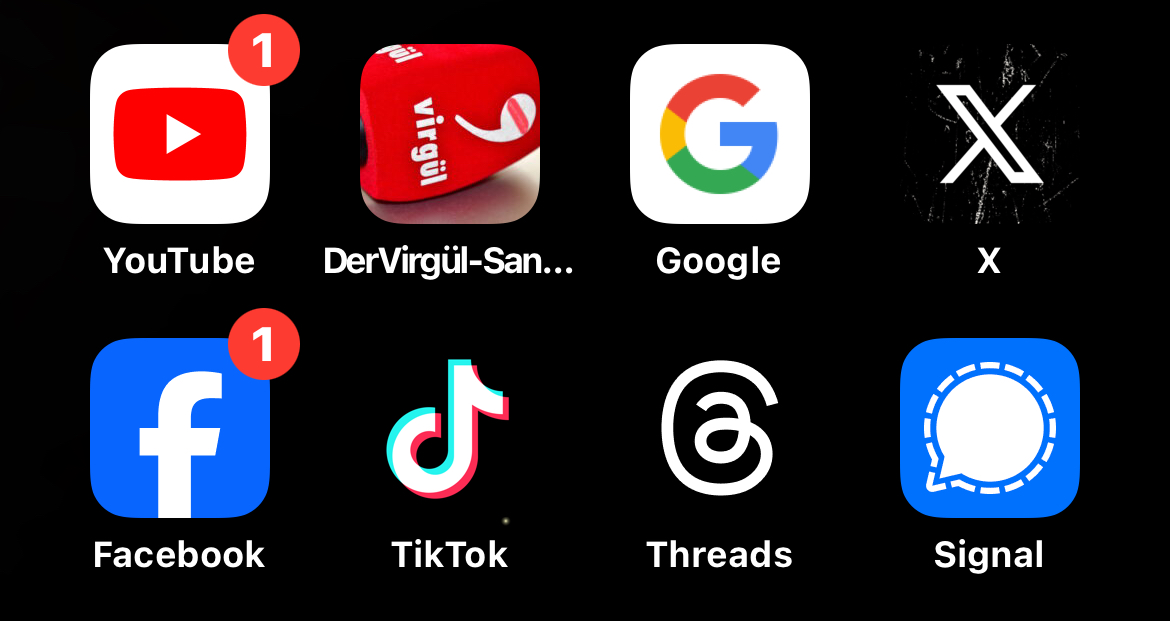Launch the X app
The height and width of the screenshot is (621, 1170).
(990, 134)
